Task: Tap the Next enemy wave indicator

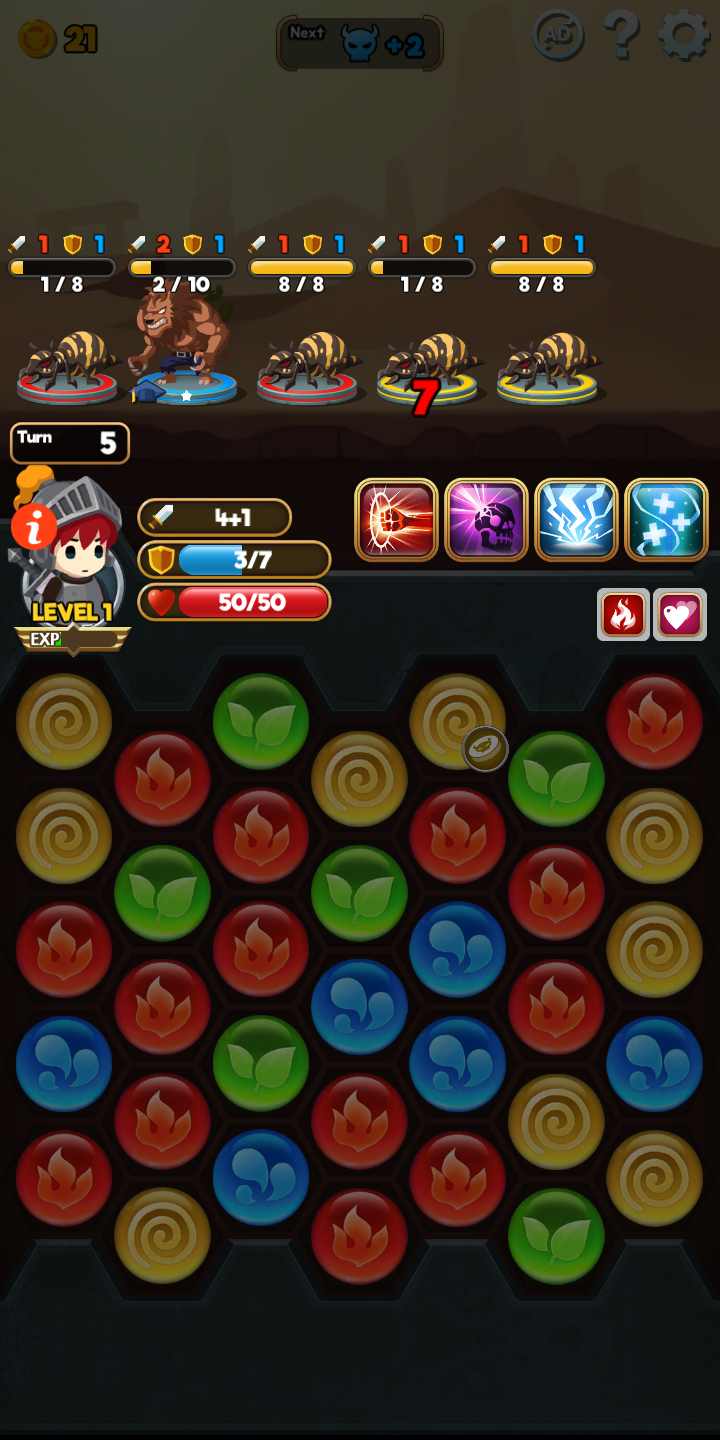Action: point(360,43)
